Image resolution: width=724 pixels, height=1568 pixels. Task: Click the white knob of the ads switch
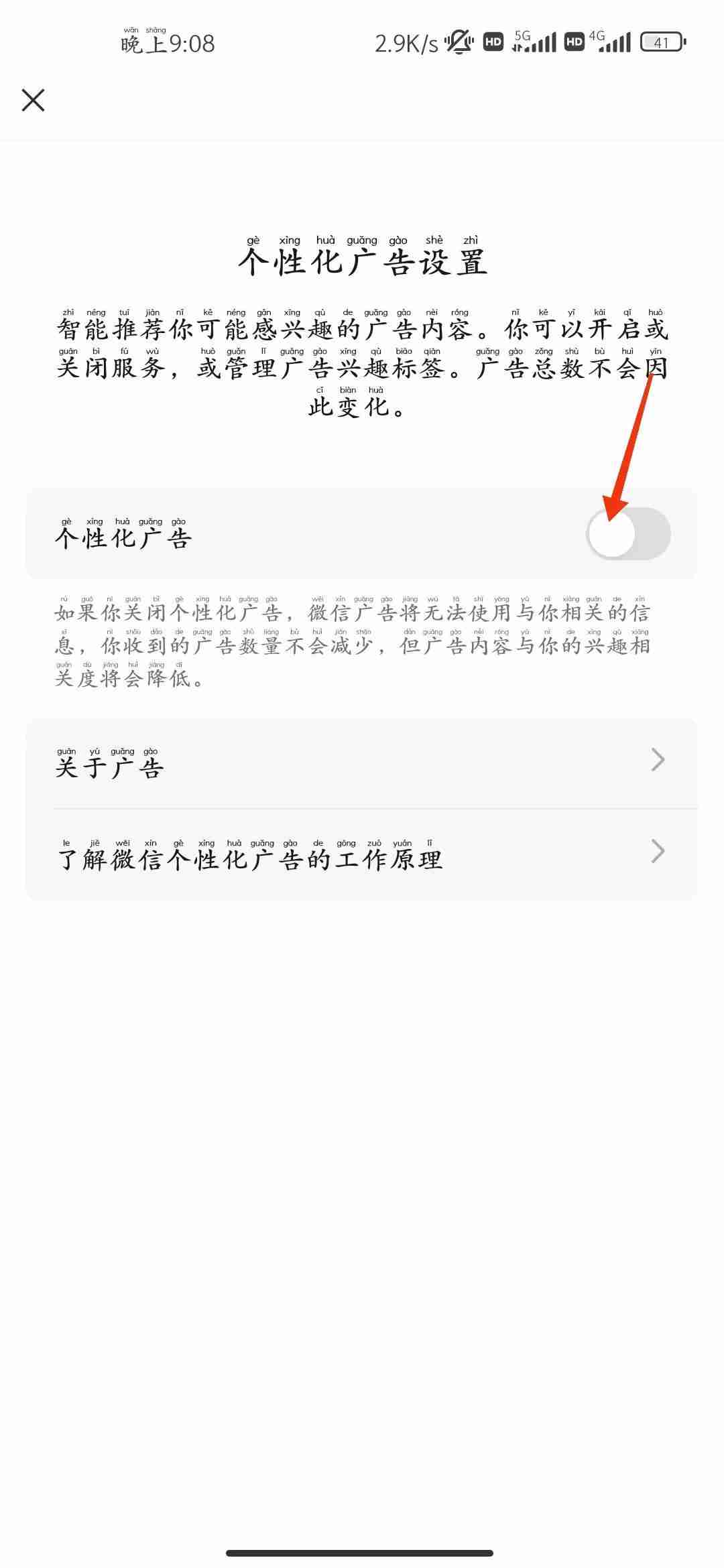pyautogui.click(x=610, y=534)
